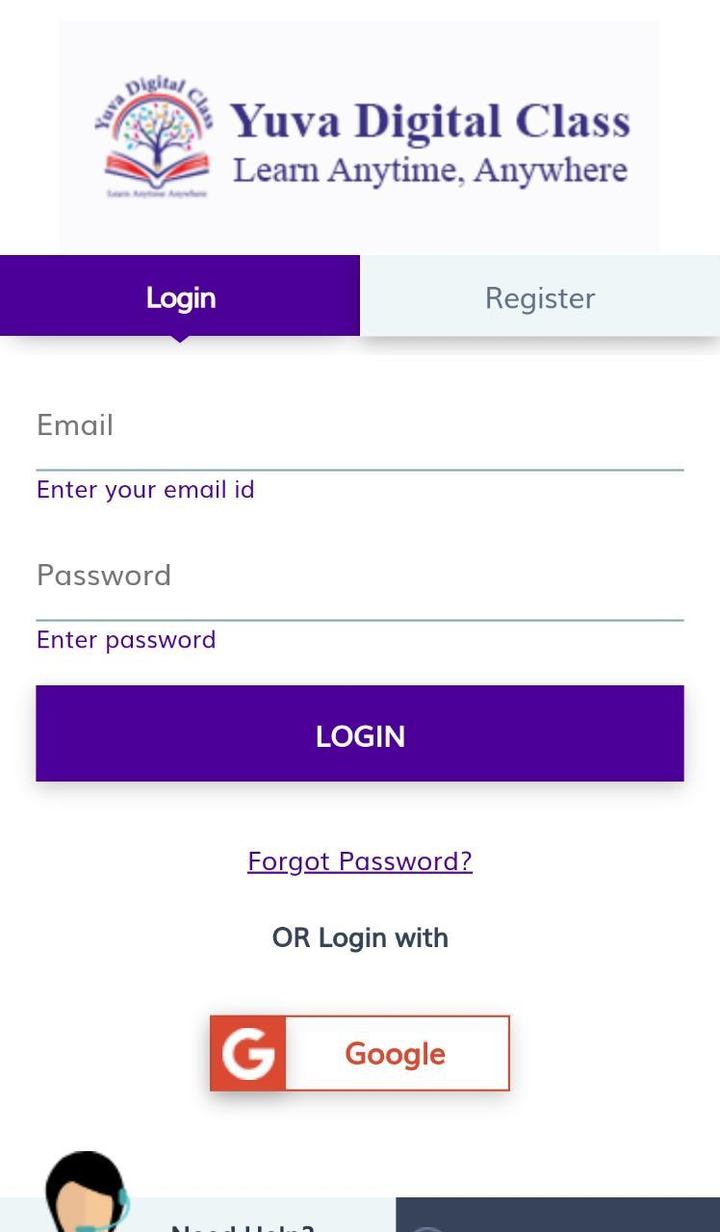The height and width of the screenshot is (1232, 720).
Task: Select the Login tab
Action: [180, 297]
